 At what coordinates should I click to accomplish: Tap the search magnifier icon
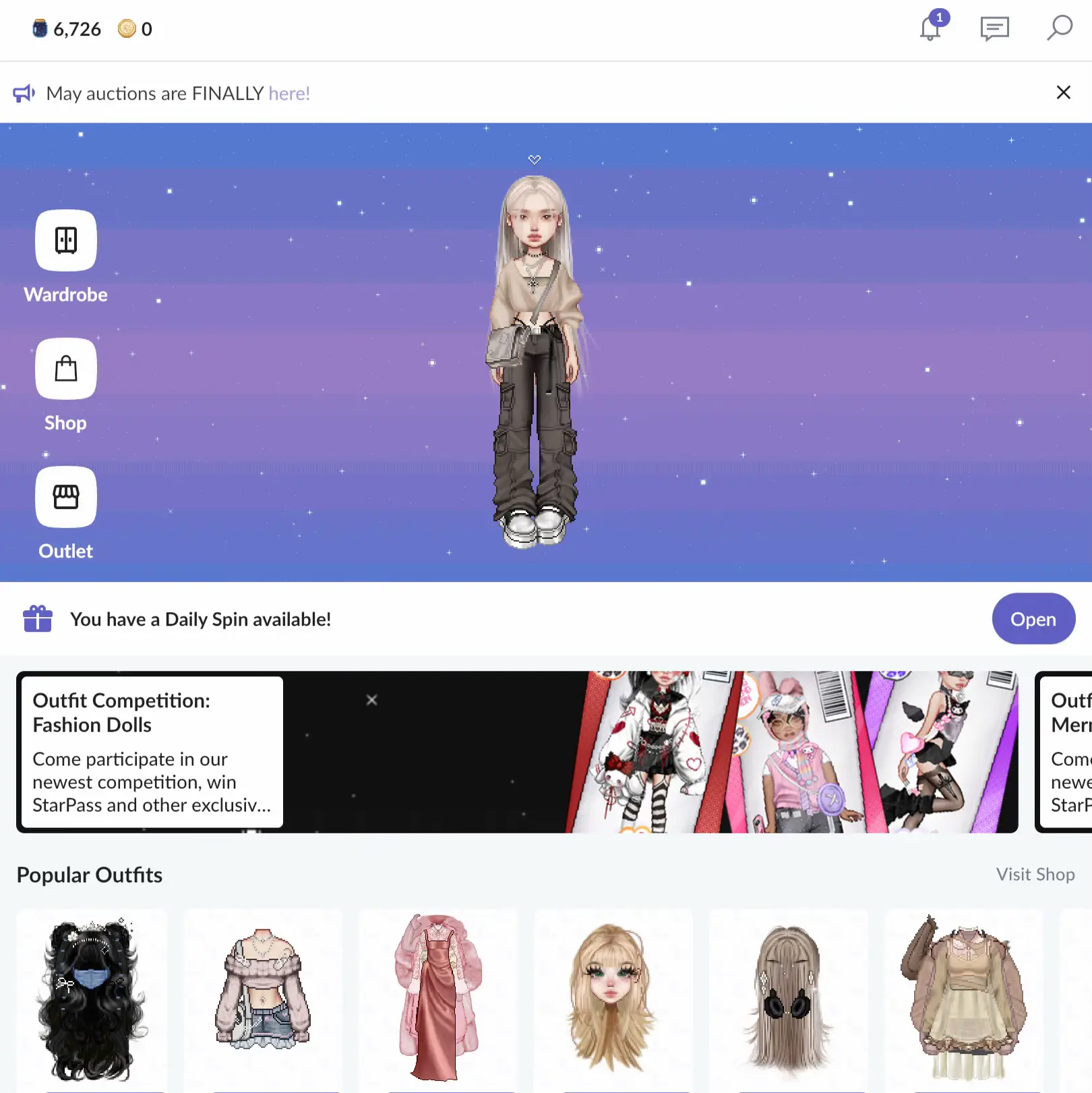click(1059, 28)
